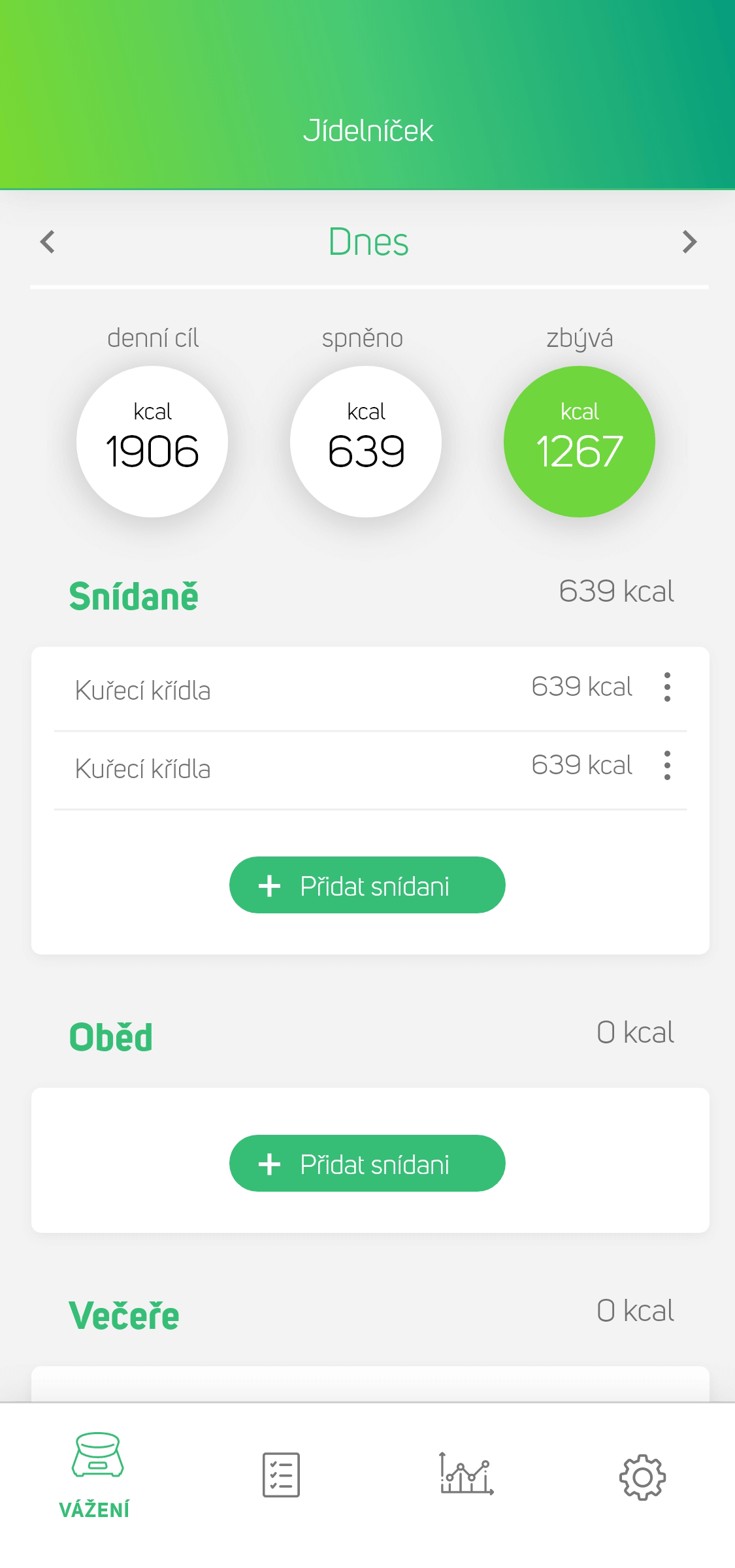This screenshot has width=735, height=1568.
Task: Switch to the Vážení tab
Action: [x=96, y=1475]
